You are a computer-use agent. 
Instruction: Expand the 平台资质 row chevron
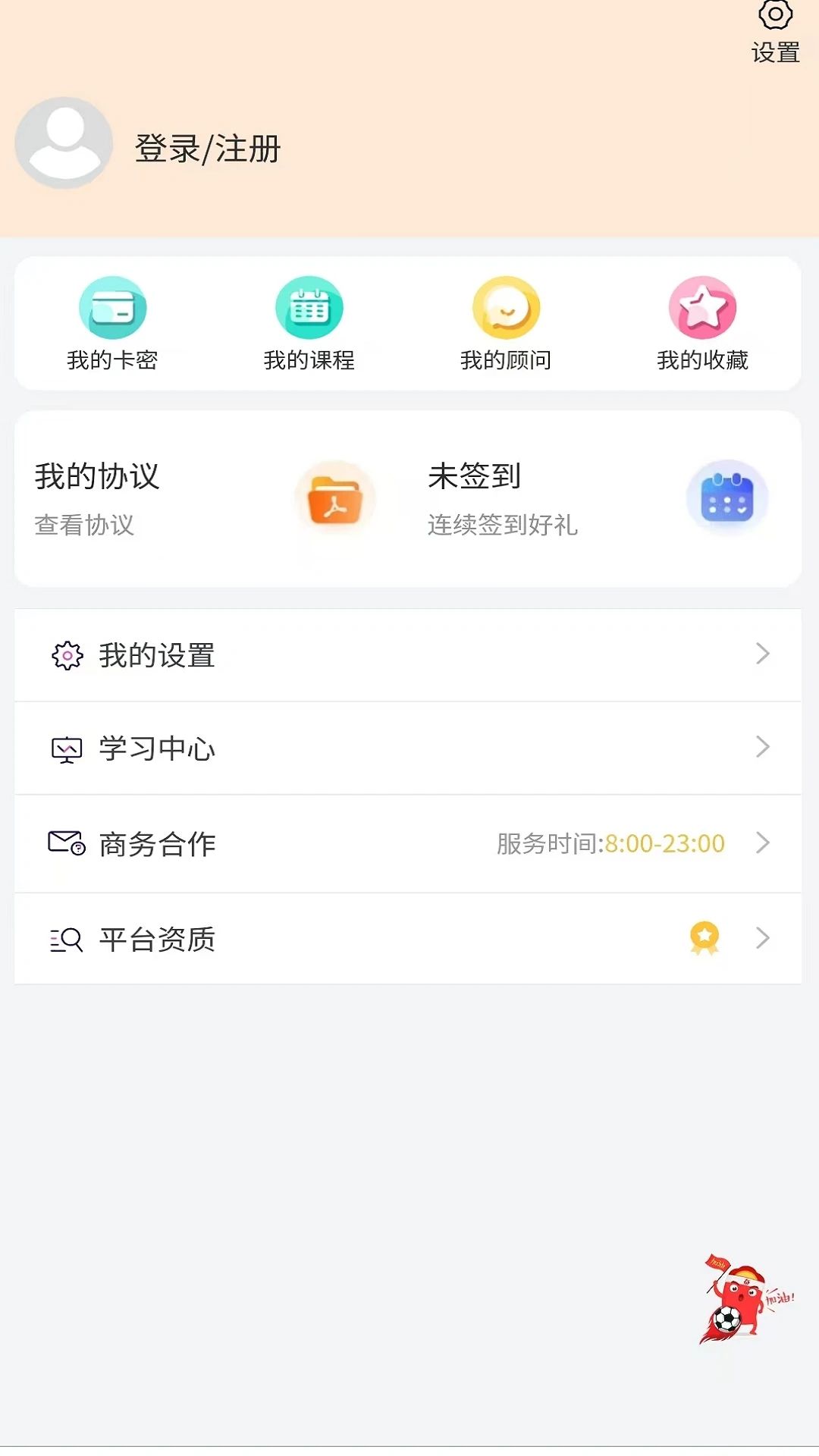[762, 938]
